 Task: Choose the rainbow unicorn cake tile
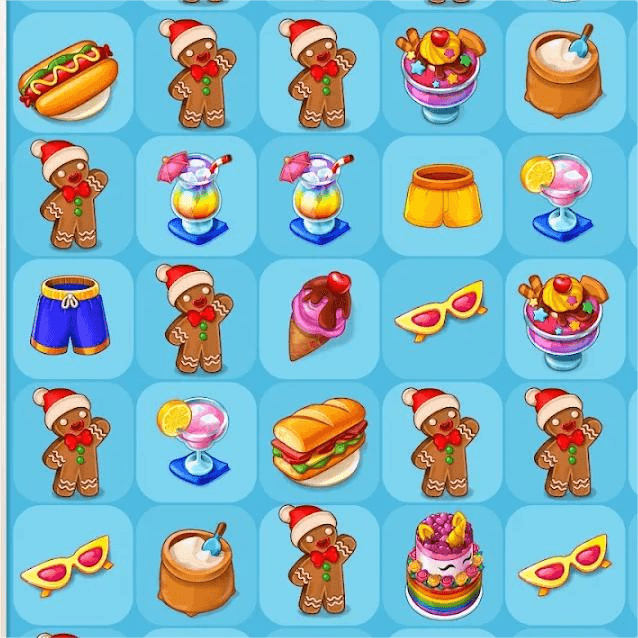440,565
